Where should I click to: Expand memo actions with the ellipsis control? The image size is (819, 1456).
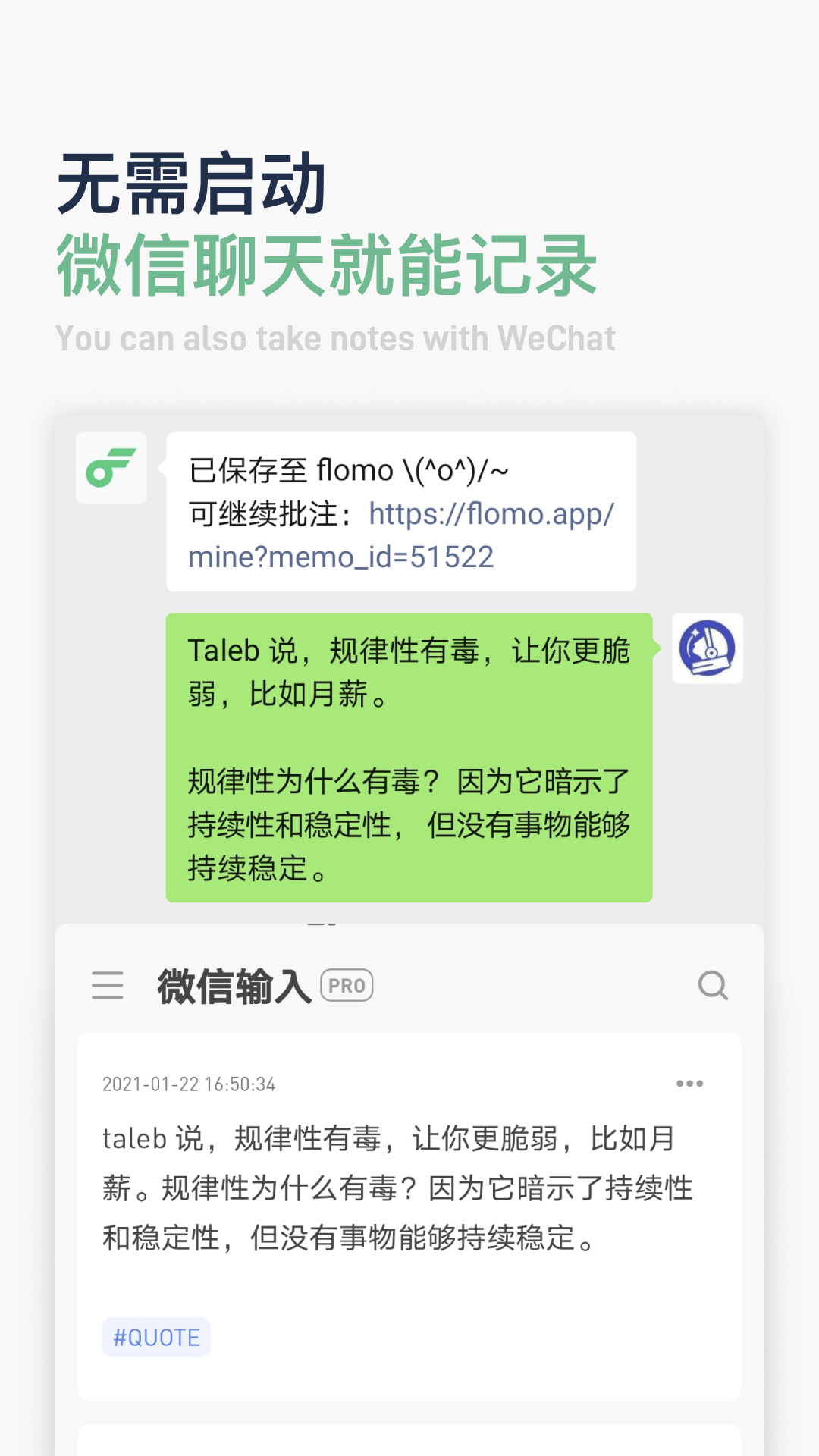(x=689, y=1083)
